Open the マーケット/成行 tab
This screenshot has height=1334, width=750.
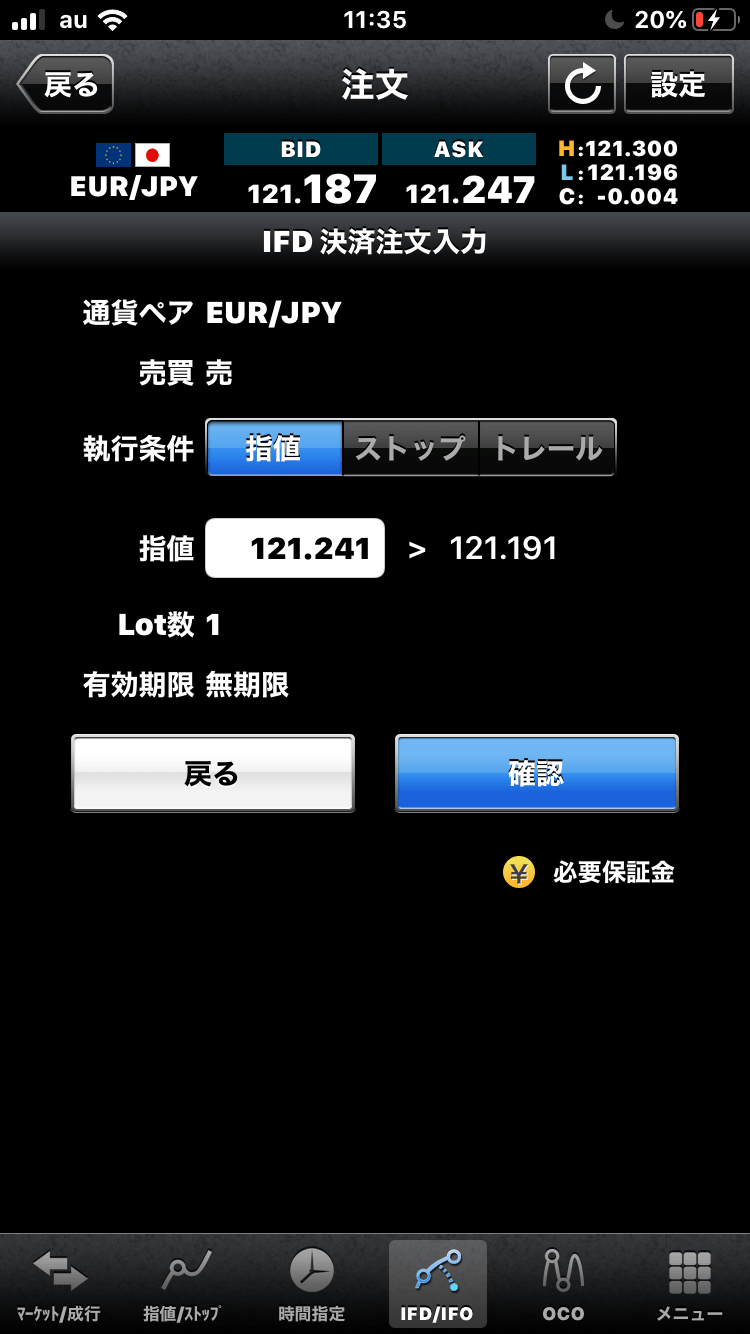[59, 1284]
